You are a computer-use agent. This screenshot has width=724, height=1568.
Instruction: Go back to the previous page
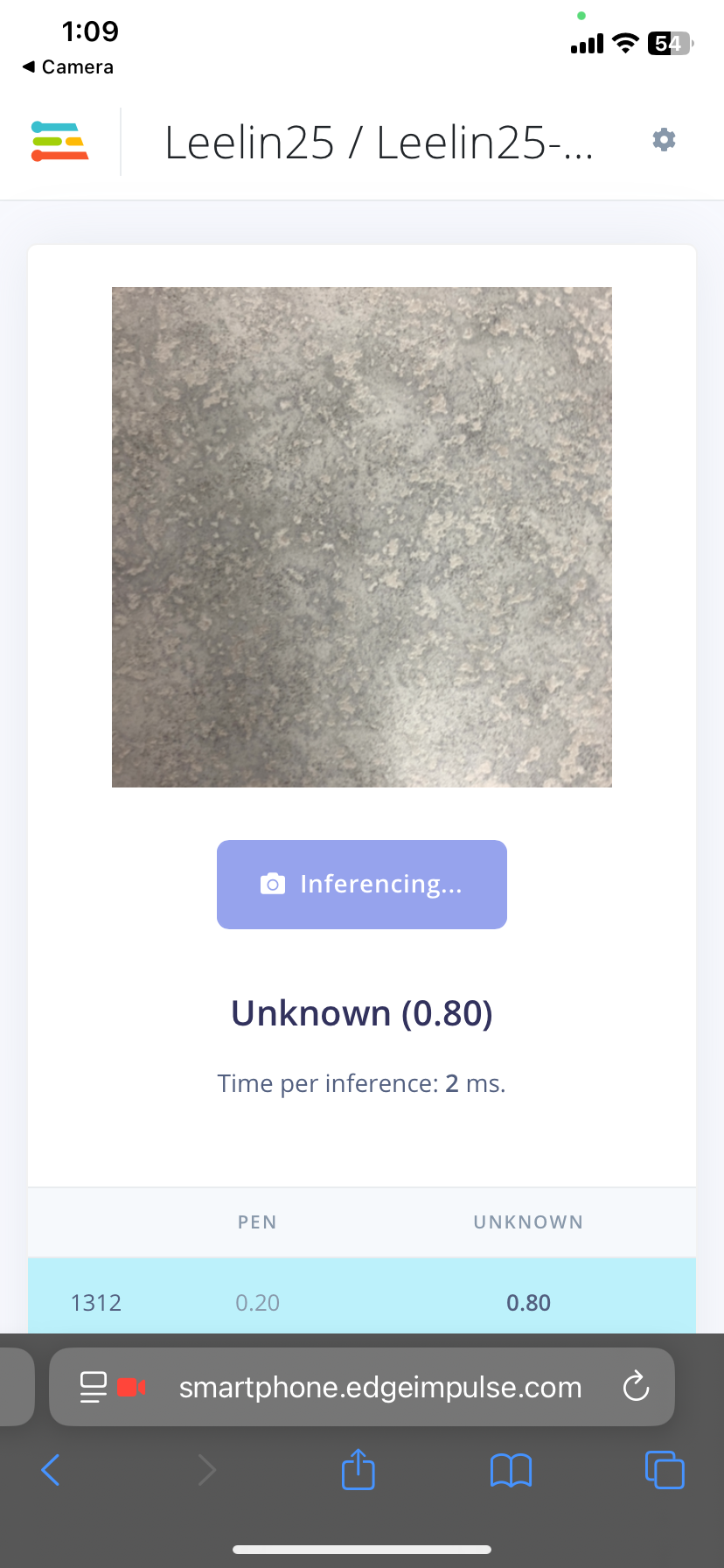pyautogui.click(x=51, y=1470)
